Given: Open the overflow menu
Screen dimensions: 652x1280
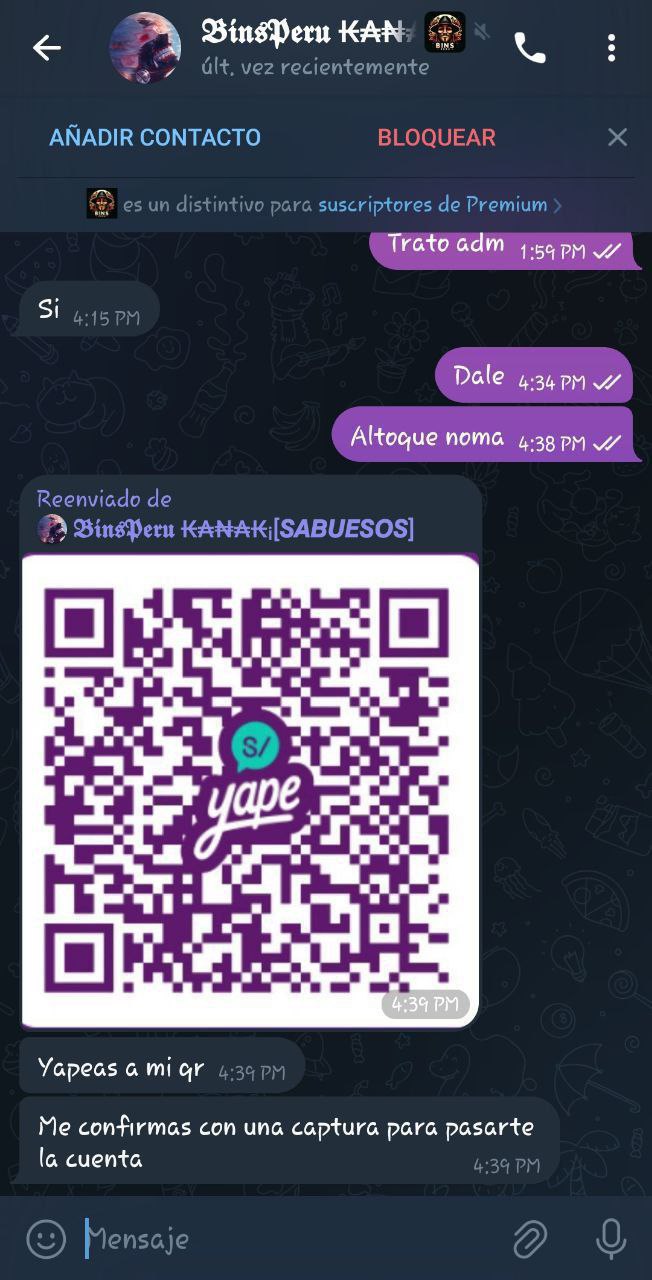Looking at the screenshot, I should (611, 48).
